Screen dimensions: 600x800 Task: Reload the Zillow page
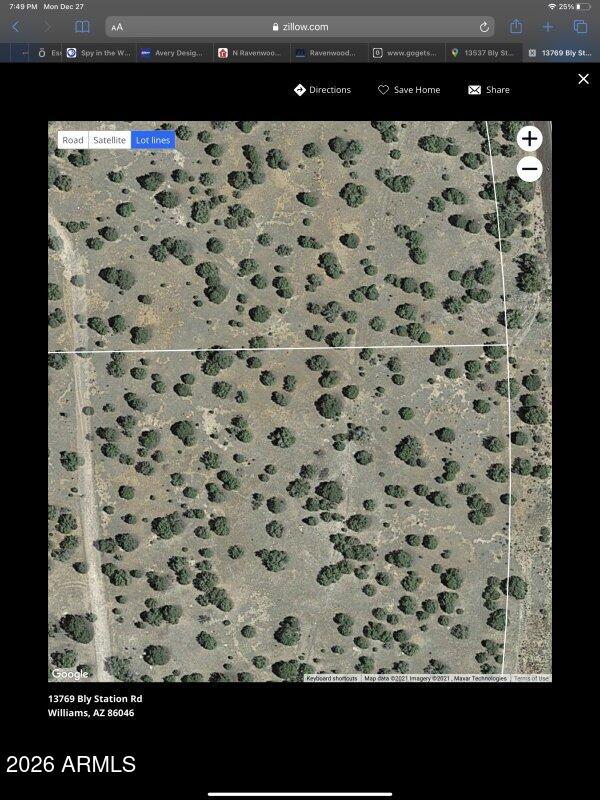[x=485, y=27]
